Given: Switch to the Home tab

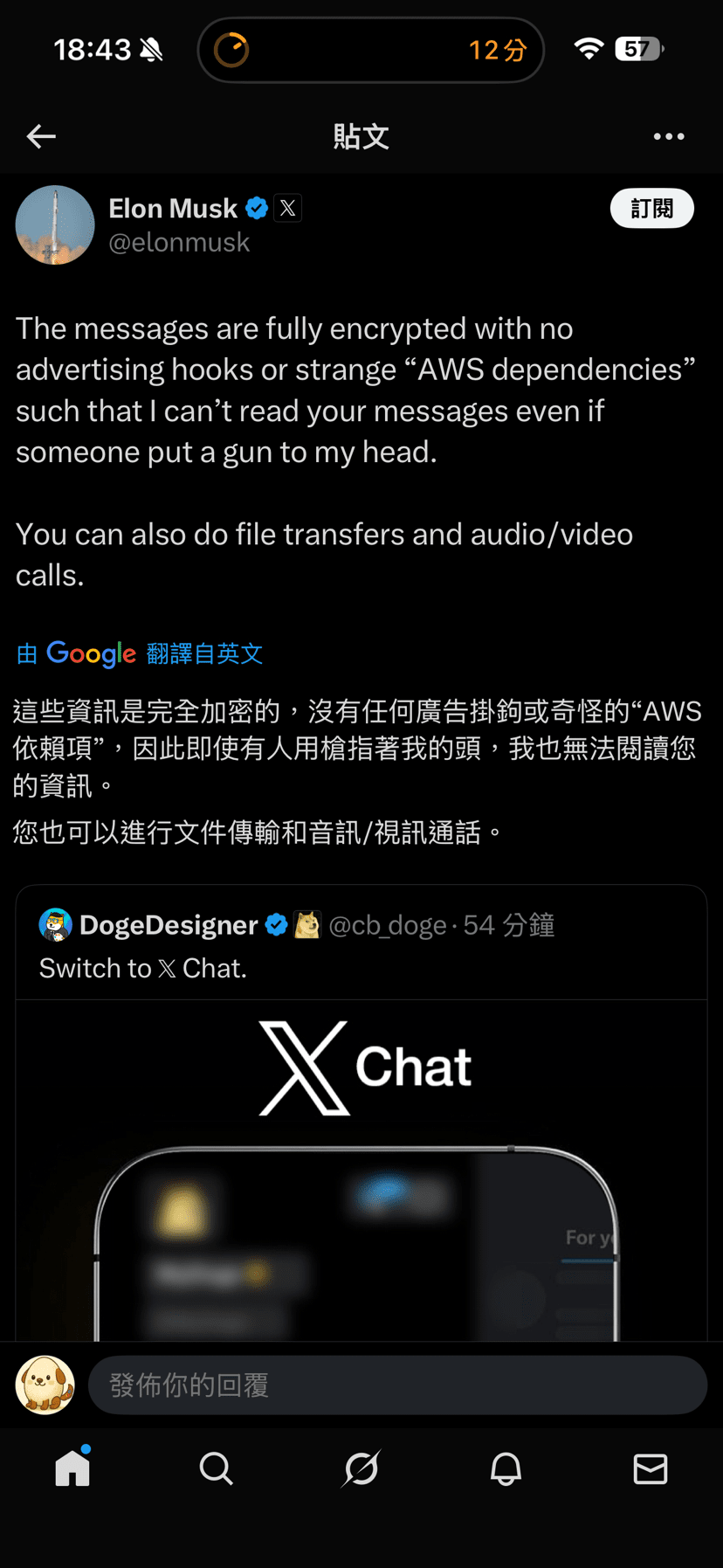Looking at the screenshot, I should point(72,1468).
